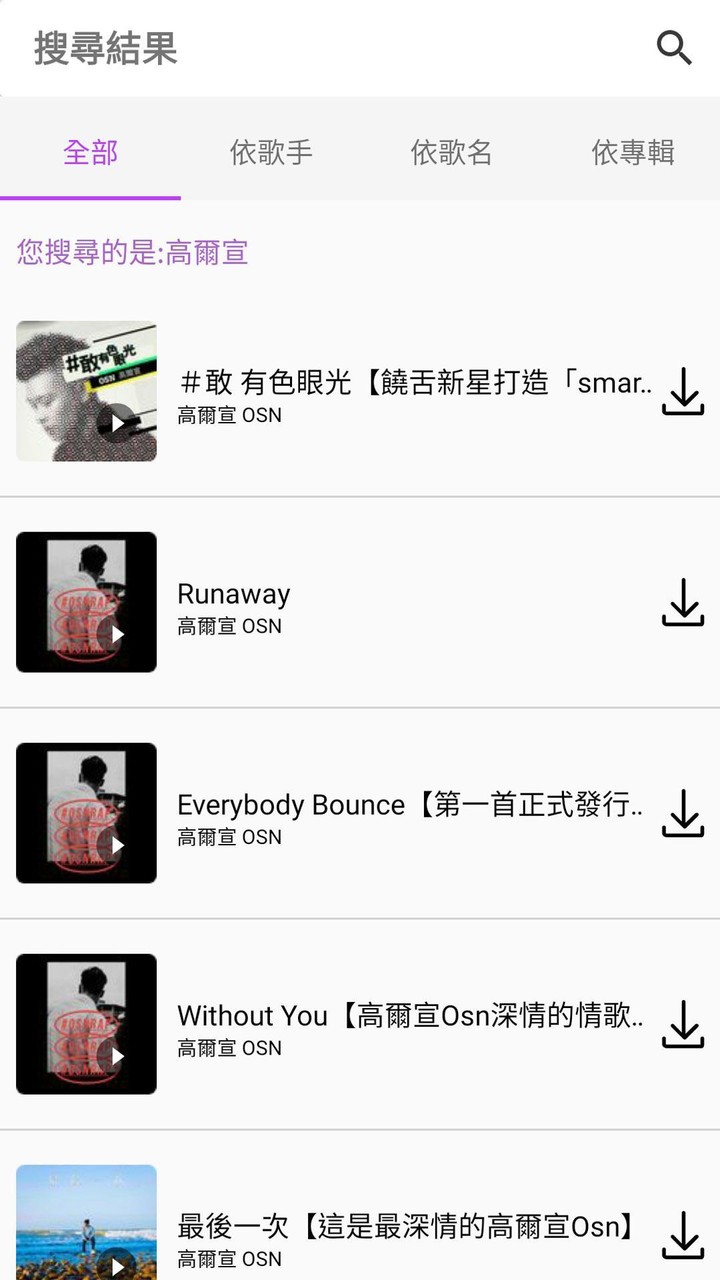Open Without You song details

(400, 1015)
